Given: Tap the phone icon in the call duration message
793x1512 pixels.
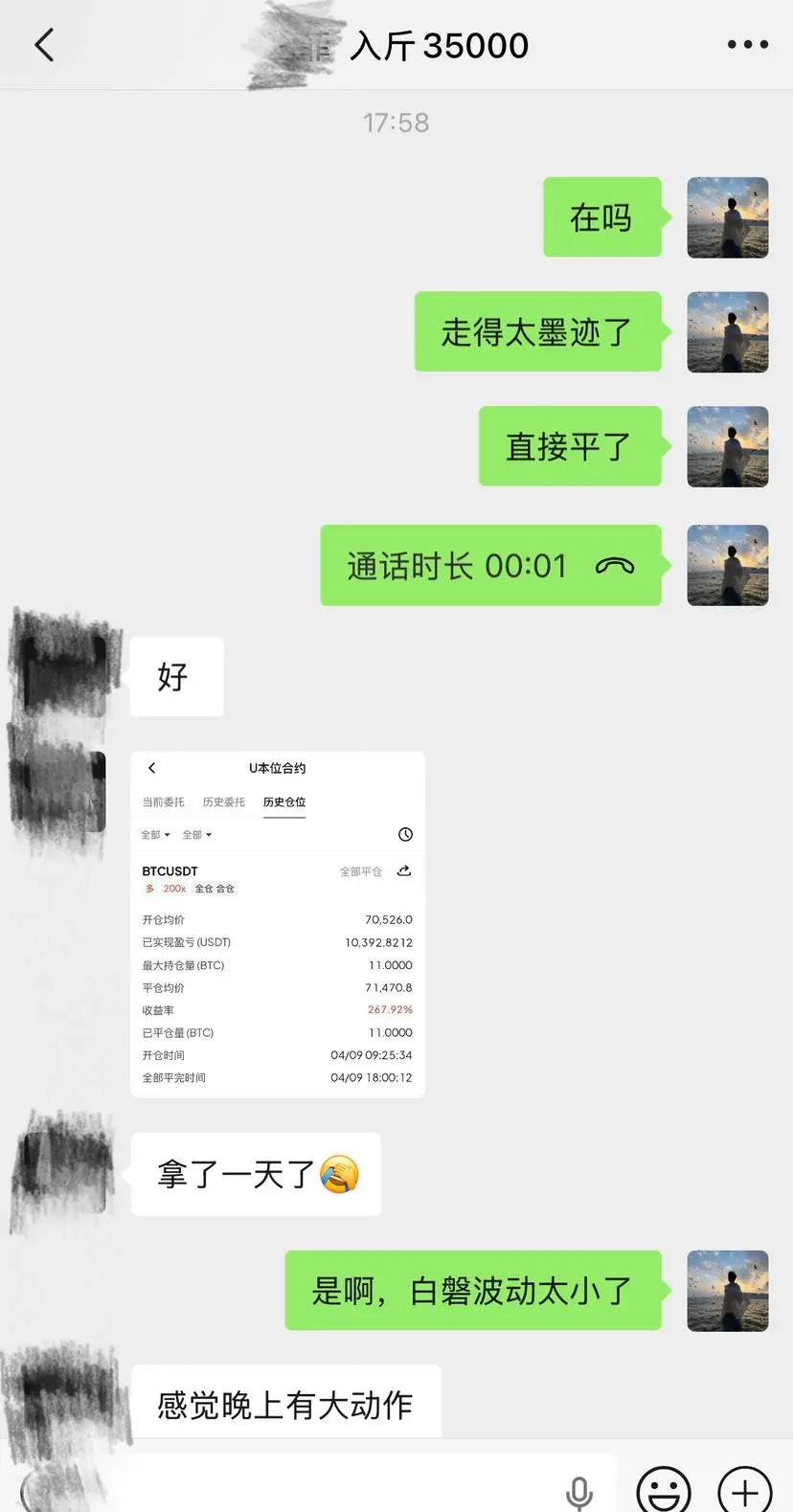Looking at the screenshot, I should pyautogui.click(x=614, y=565).
